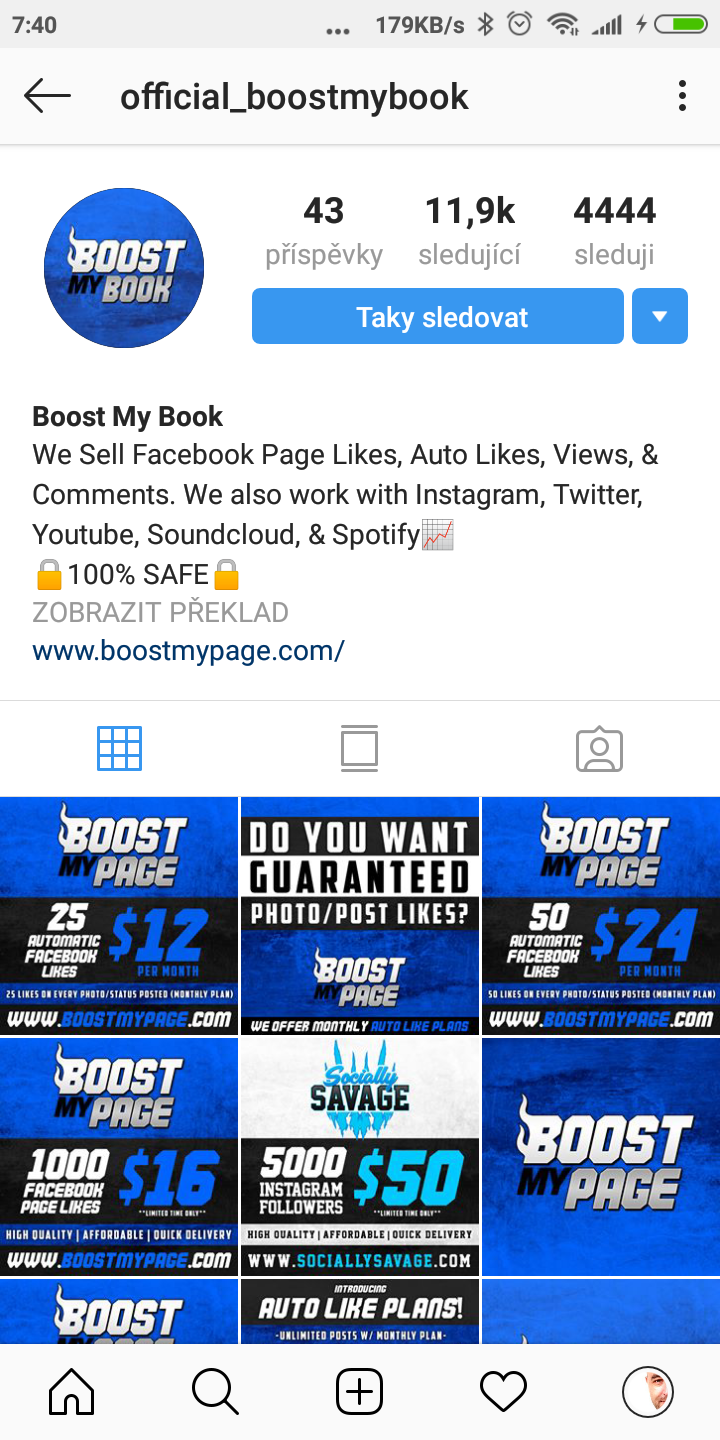Screen dimensions: 720x1440
Task: Open www.boostmypage.com link
Action: [188, 651]
